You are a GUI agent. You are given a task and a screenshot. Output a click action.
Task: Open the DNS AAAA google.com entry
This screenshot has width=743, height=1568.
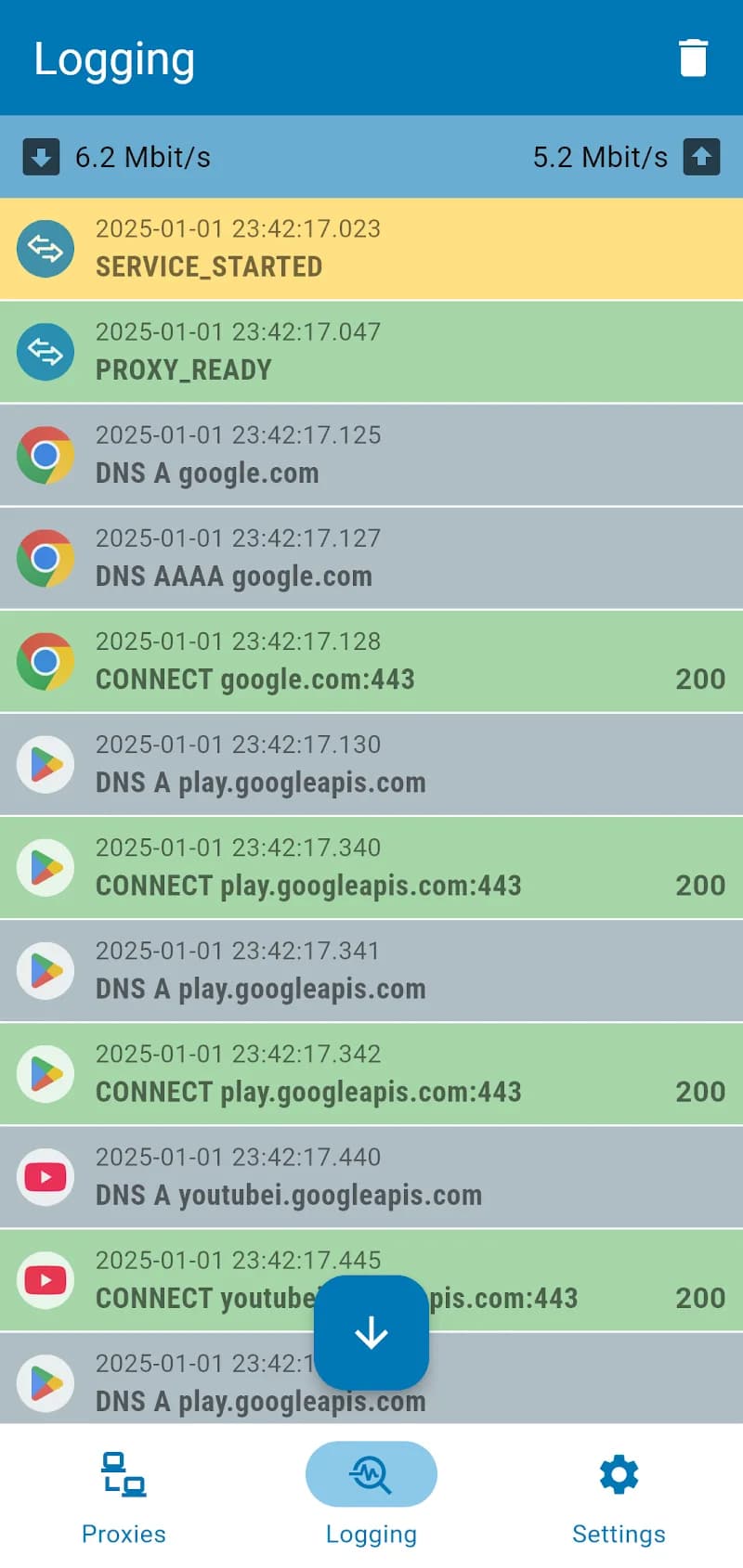[x=371, y=558]
